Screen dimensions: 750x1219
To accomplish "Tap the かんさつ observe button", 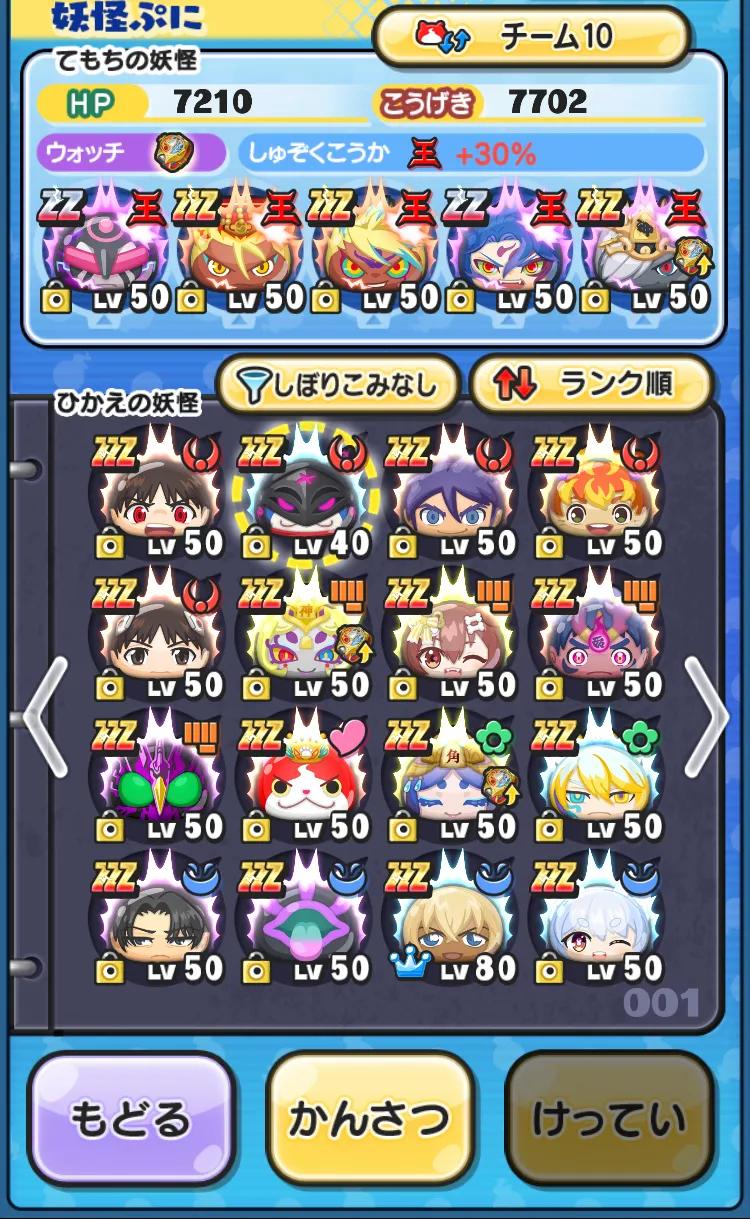I will [370, 1118].
